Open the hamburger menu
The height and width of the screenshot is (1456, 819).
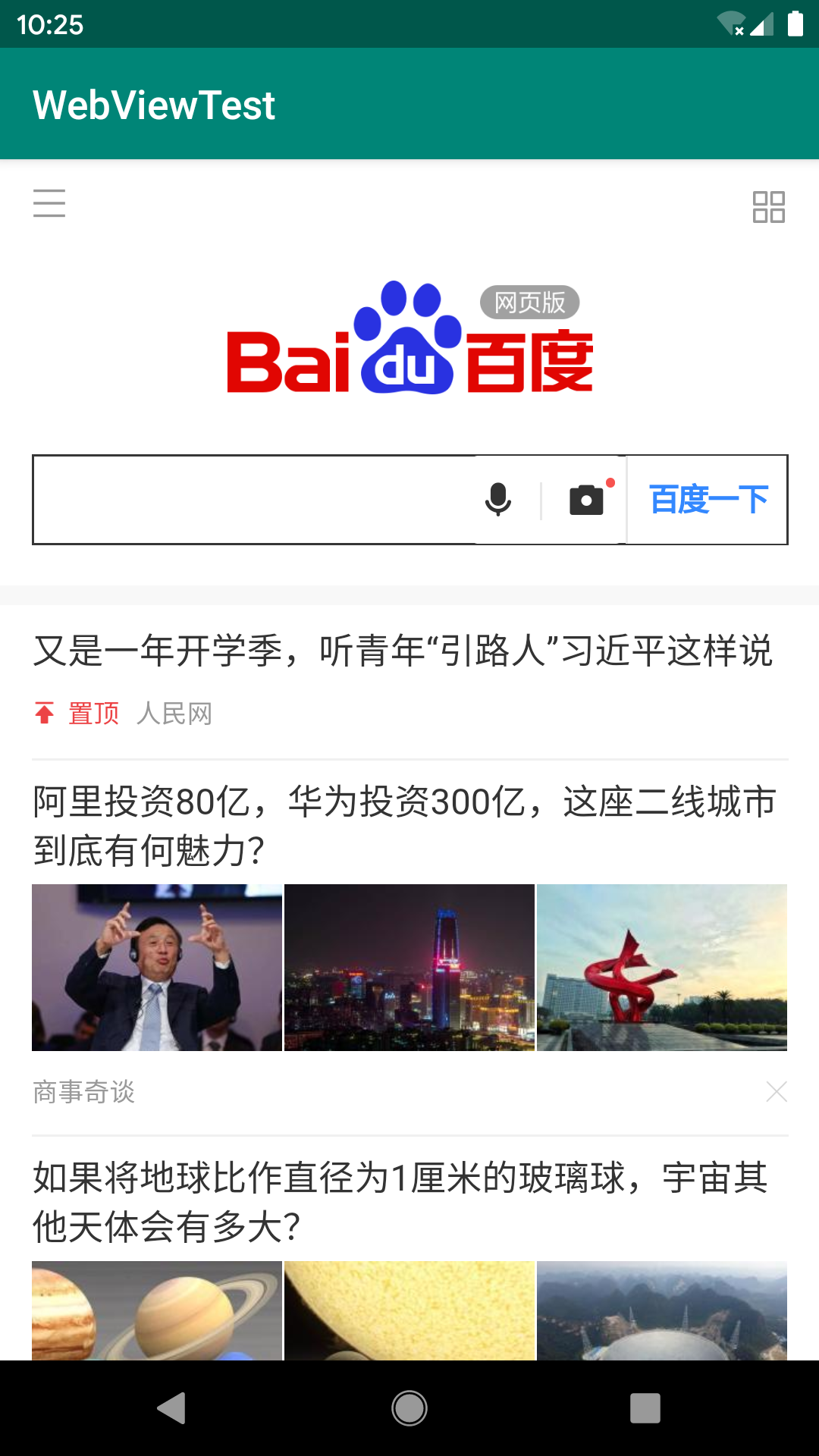pos(49,203)
